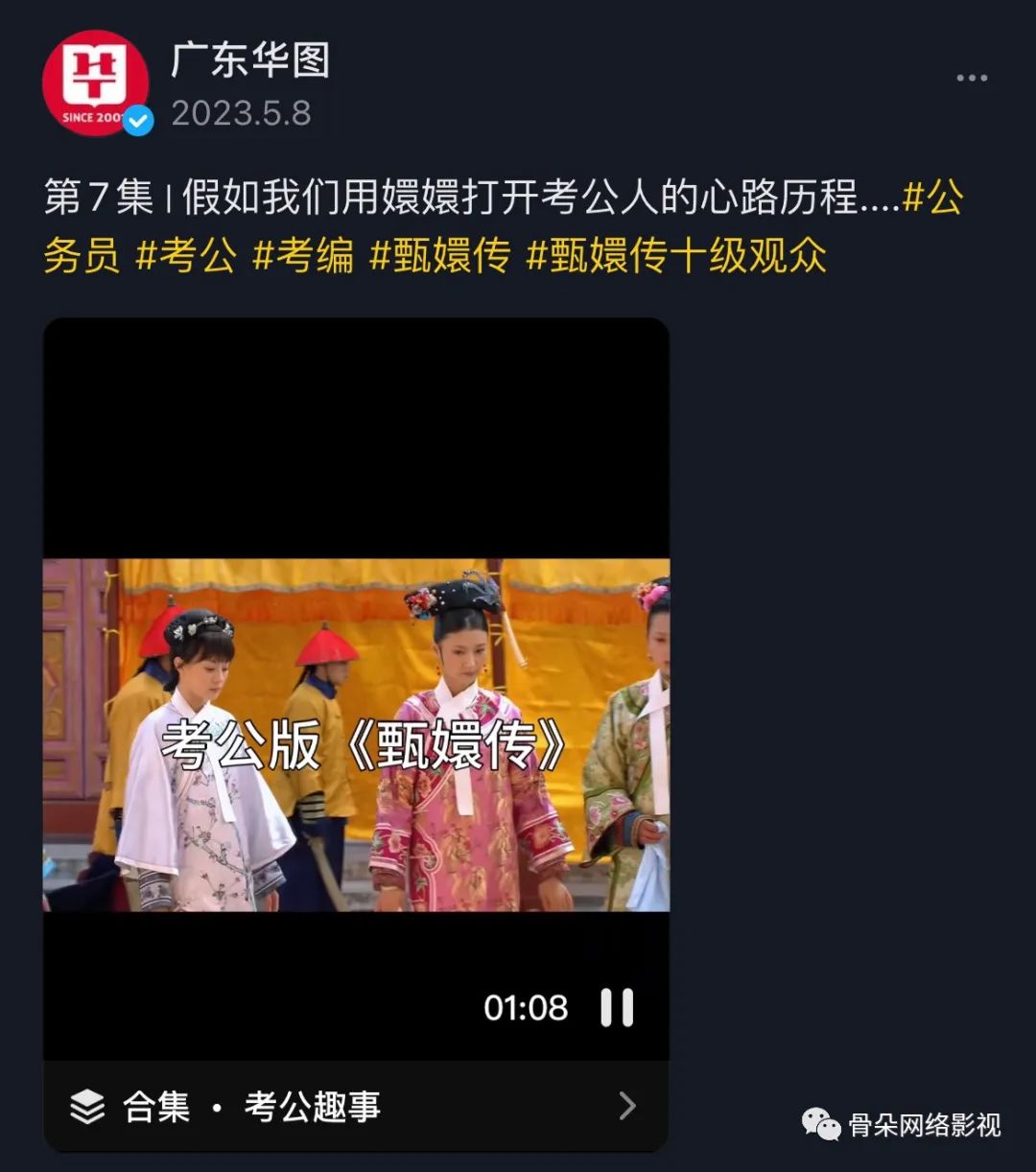
Task: Open the #考编 hashtag
Action: [303, 256]
